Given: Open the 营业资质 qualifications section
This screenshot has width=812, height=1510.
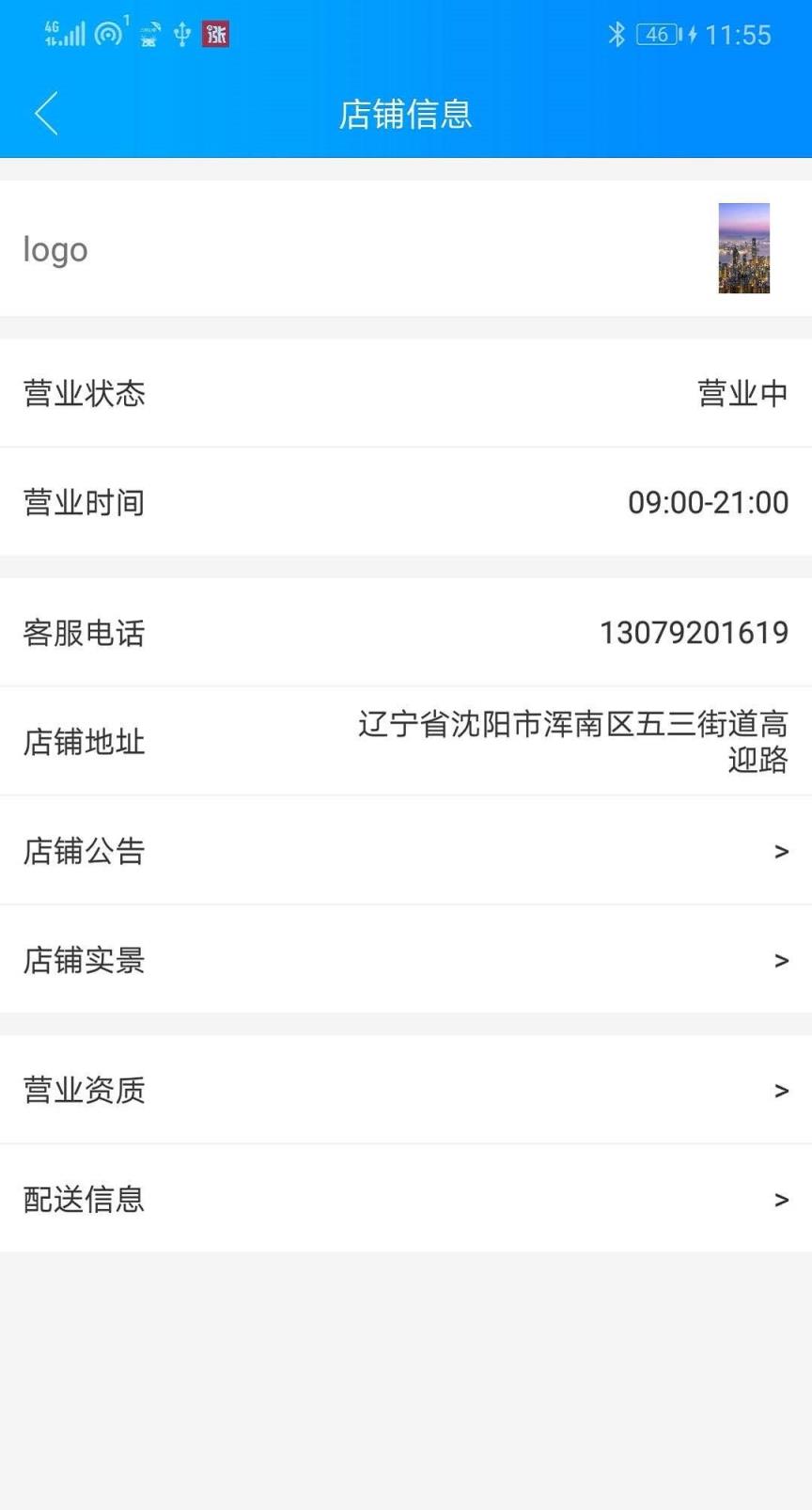Looking at the screenshot, I should tap(406, 1090).
